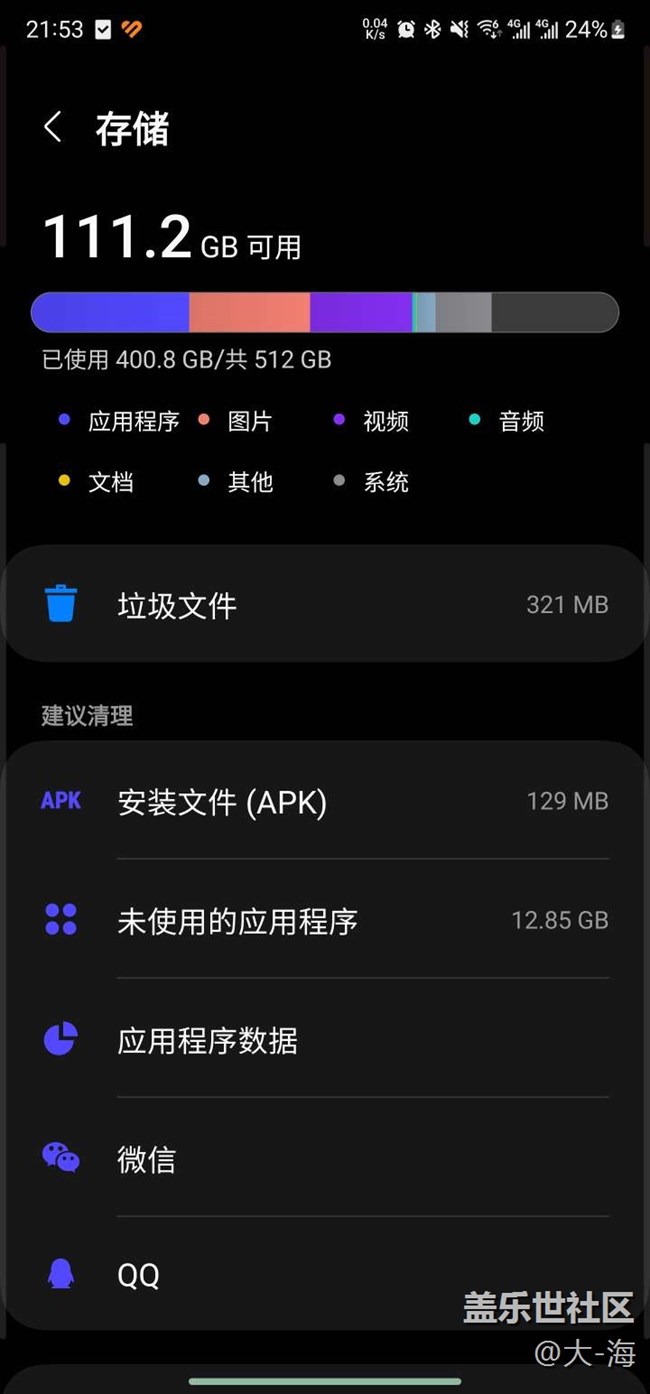Open 安装文件 (APK) list
650x1394 pixels.
point(324,801)
